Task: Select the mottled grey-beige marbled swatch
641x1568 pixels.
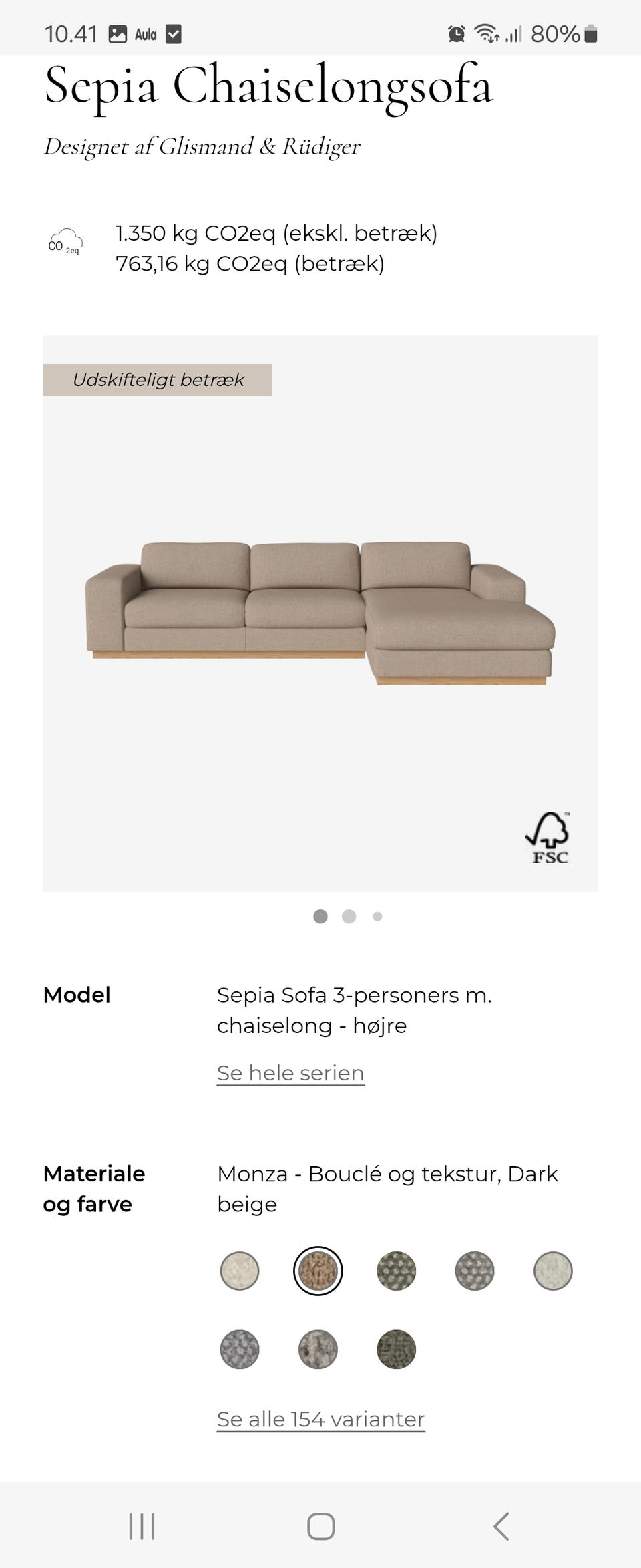Action: (x=318, y=1349)
